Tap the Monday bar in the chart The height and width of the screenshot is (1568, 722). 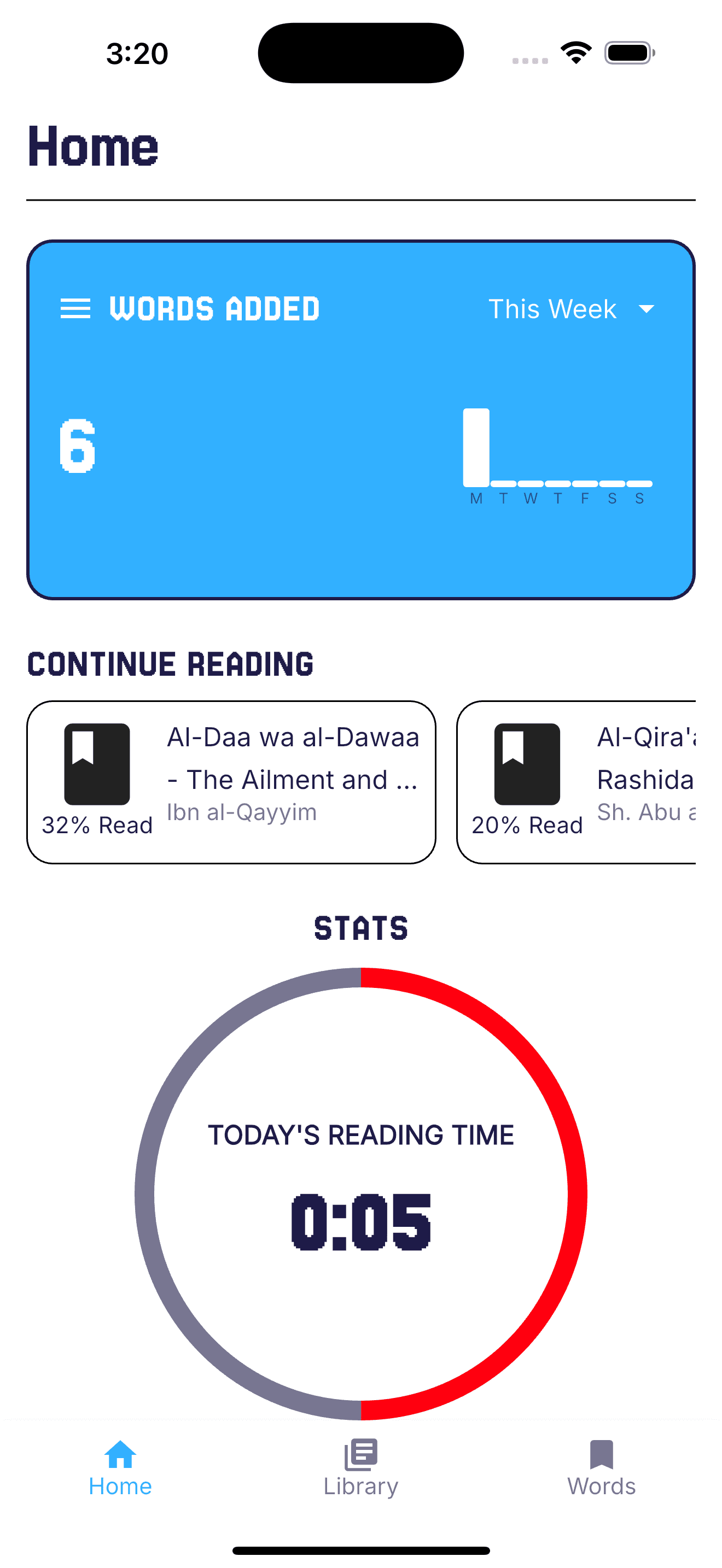point(475,447)
